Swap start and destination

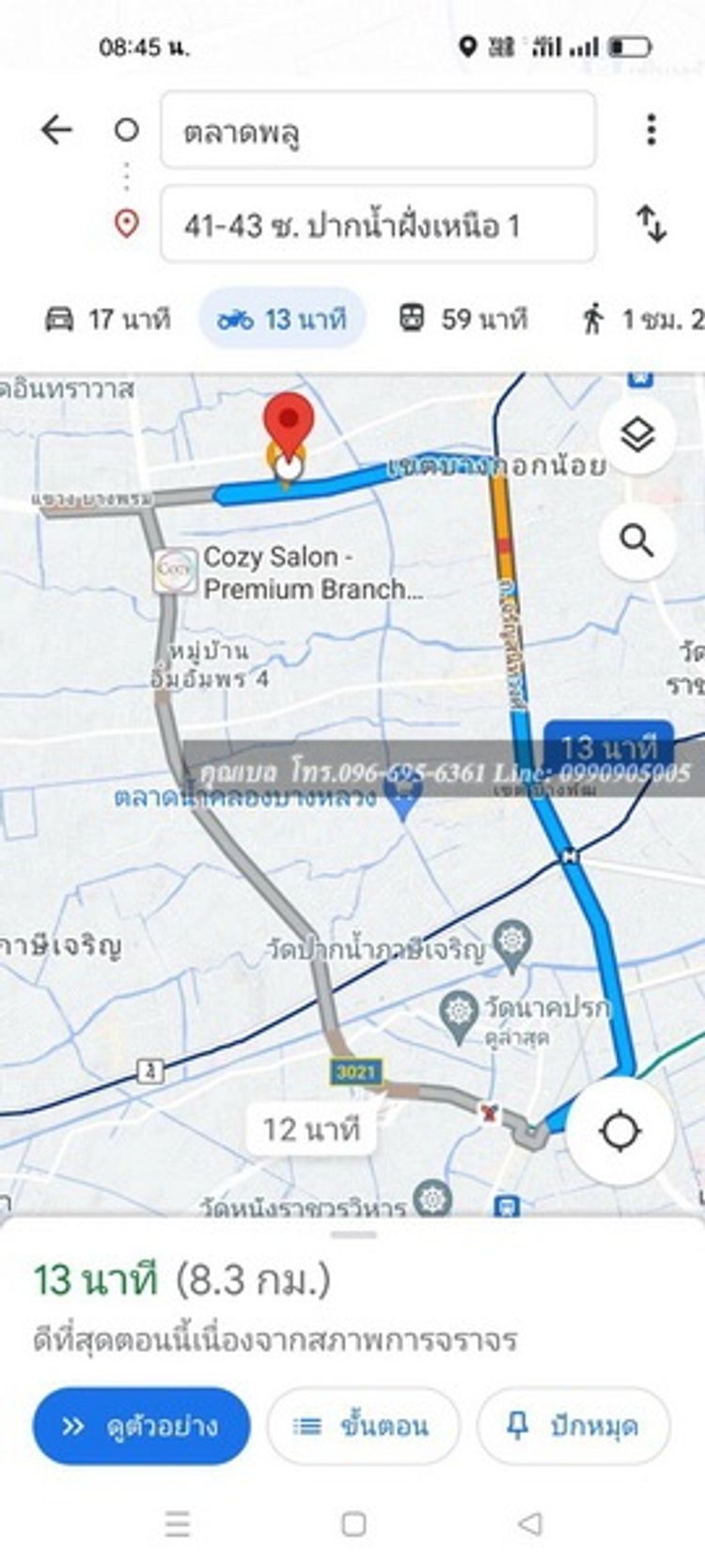pos(650,224)
